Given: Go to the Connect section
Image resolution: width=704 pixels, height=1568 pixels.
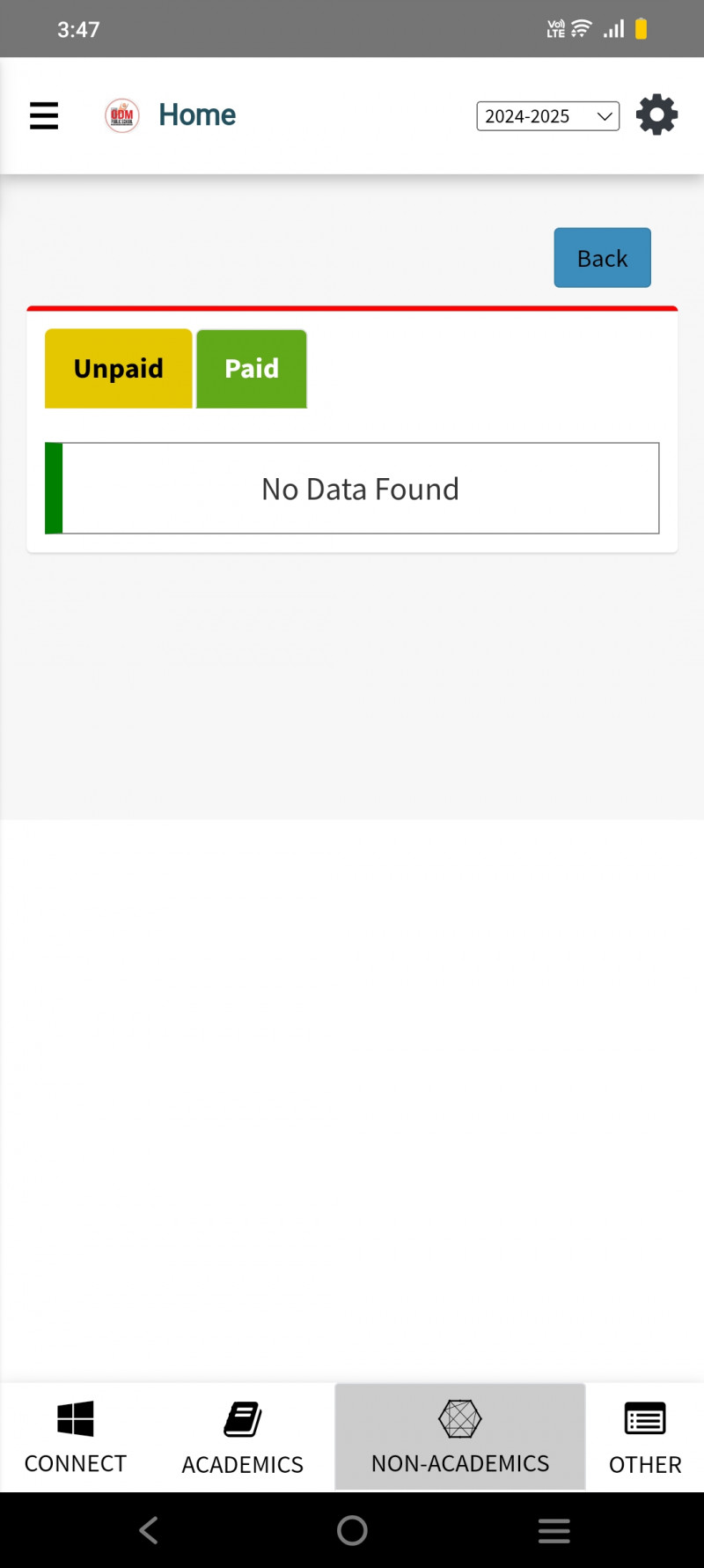Looking at the screenshot, I should click(x=76, y=1437).
